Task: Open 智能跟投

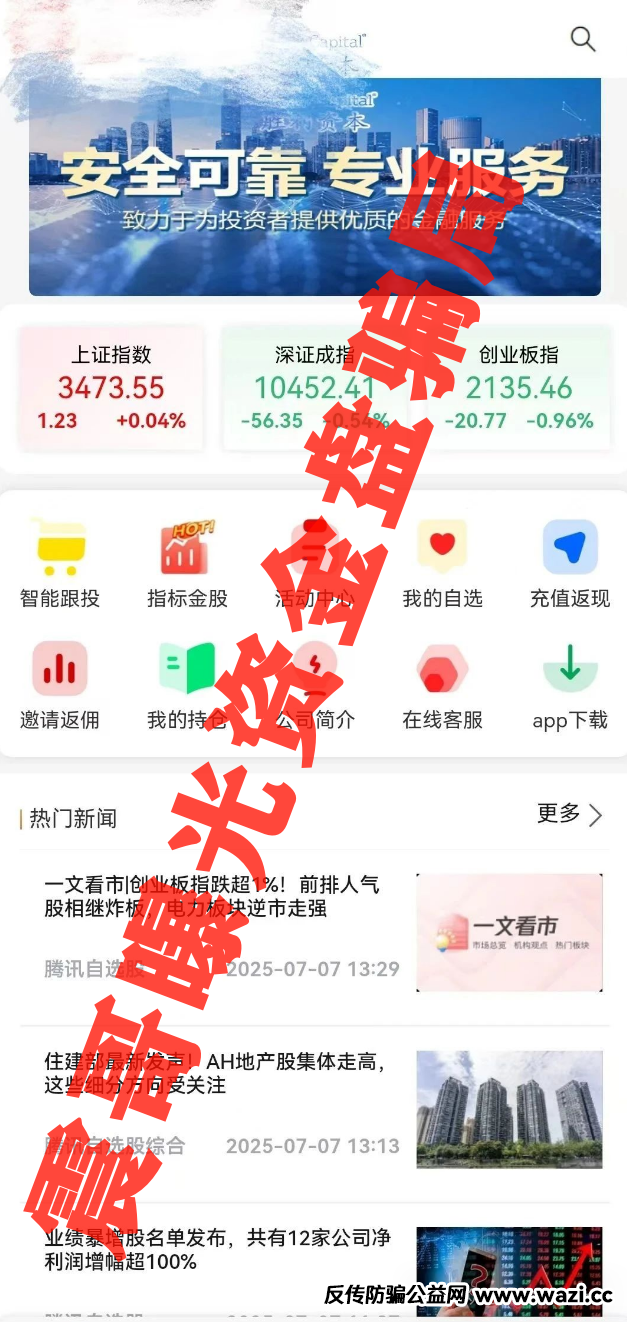Action: pyautogui.click(x=60, y=563)
